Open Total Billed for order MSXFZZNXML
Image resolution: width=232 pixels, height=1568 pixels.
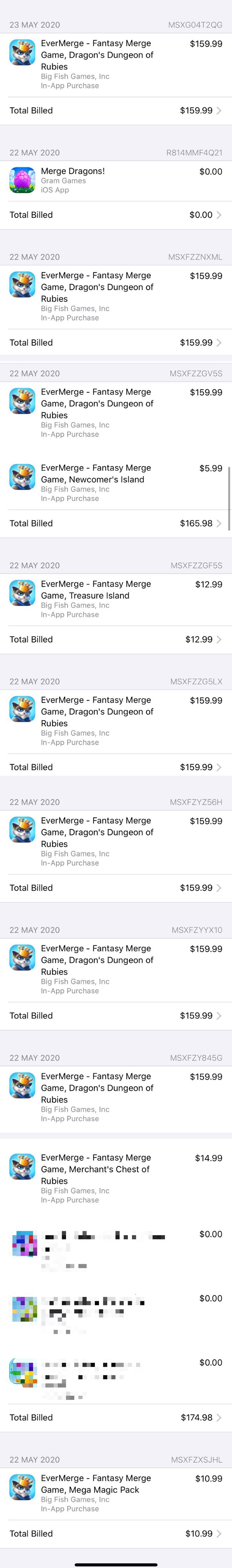click(116, 343)
